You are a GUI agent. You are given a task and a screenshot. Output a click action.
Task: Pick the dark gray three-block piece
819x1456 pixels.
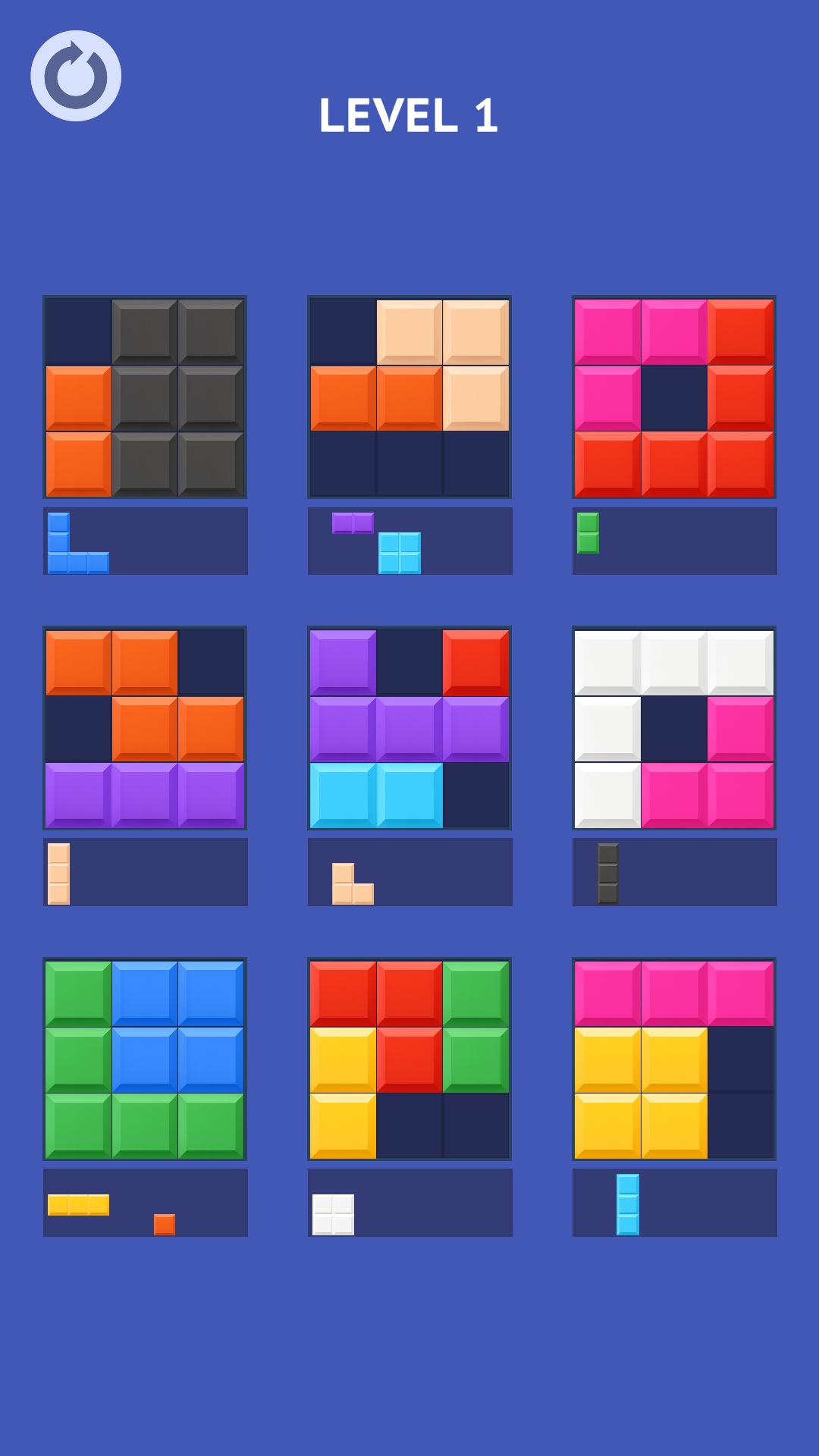(x=608, y=874)
